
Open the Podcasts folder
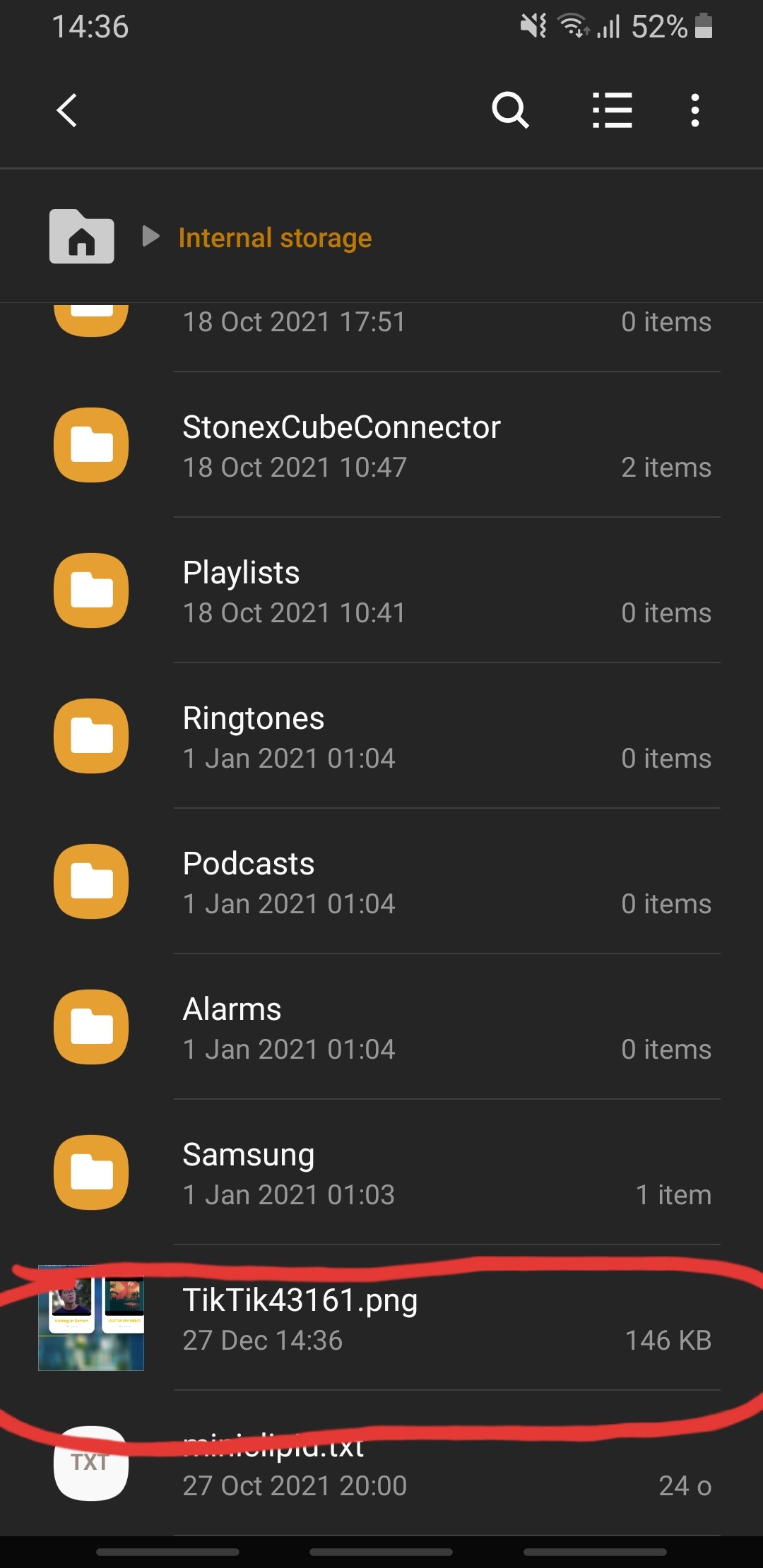point(381,882)
